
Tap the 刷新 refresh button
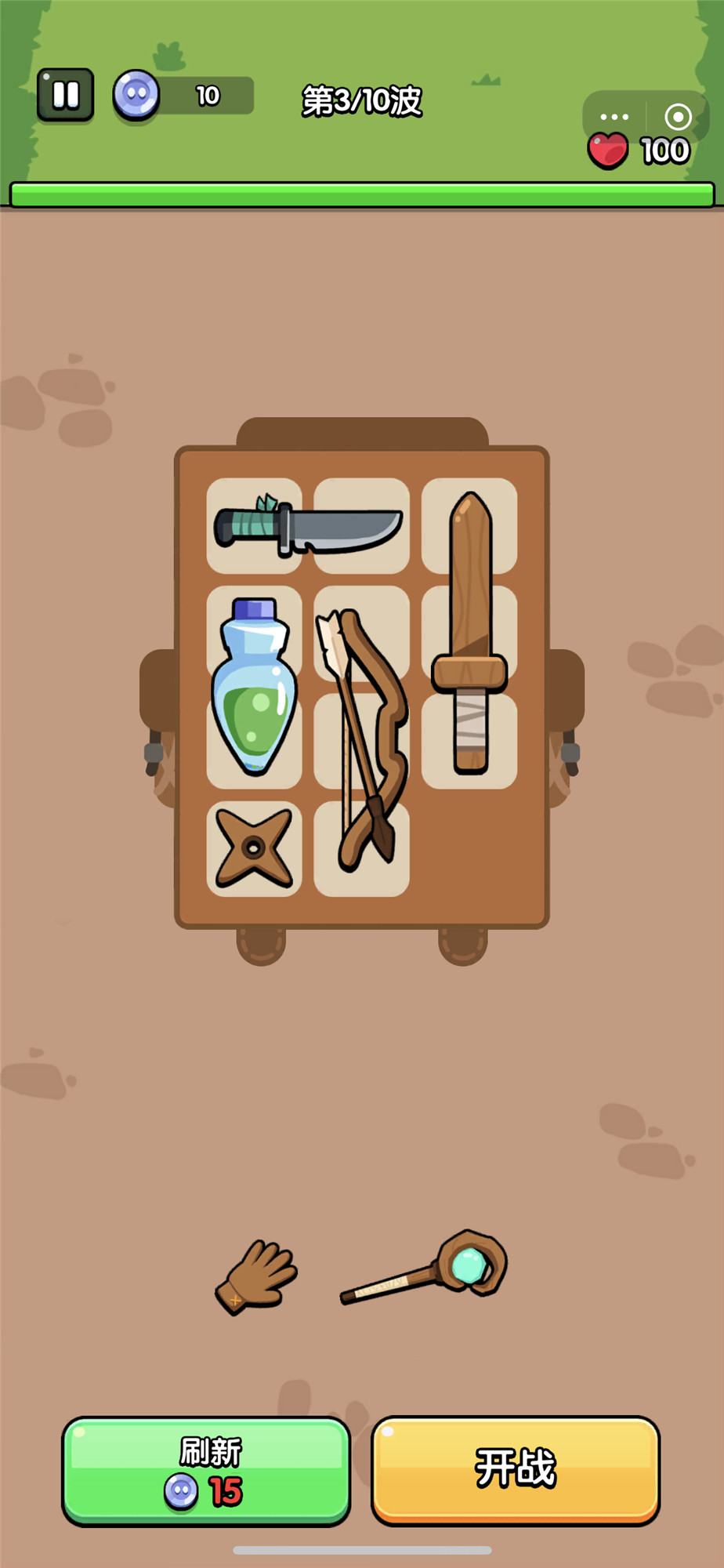(x=206, y=1471)
